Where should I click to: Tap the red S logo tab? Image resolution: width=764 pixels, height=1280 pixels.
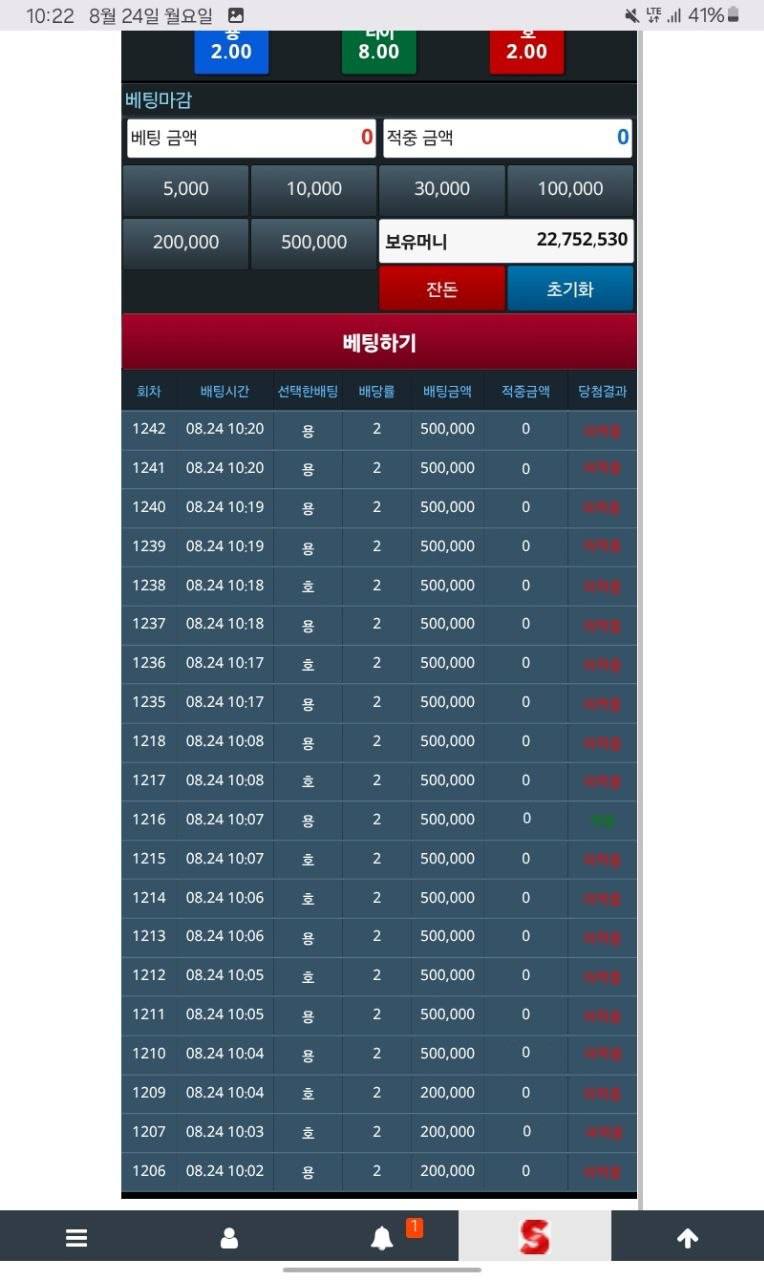[x=535, y=1238]
